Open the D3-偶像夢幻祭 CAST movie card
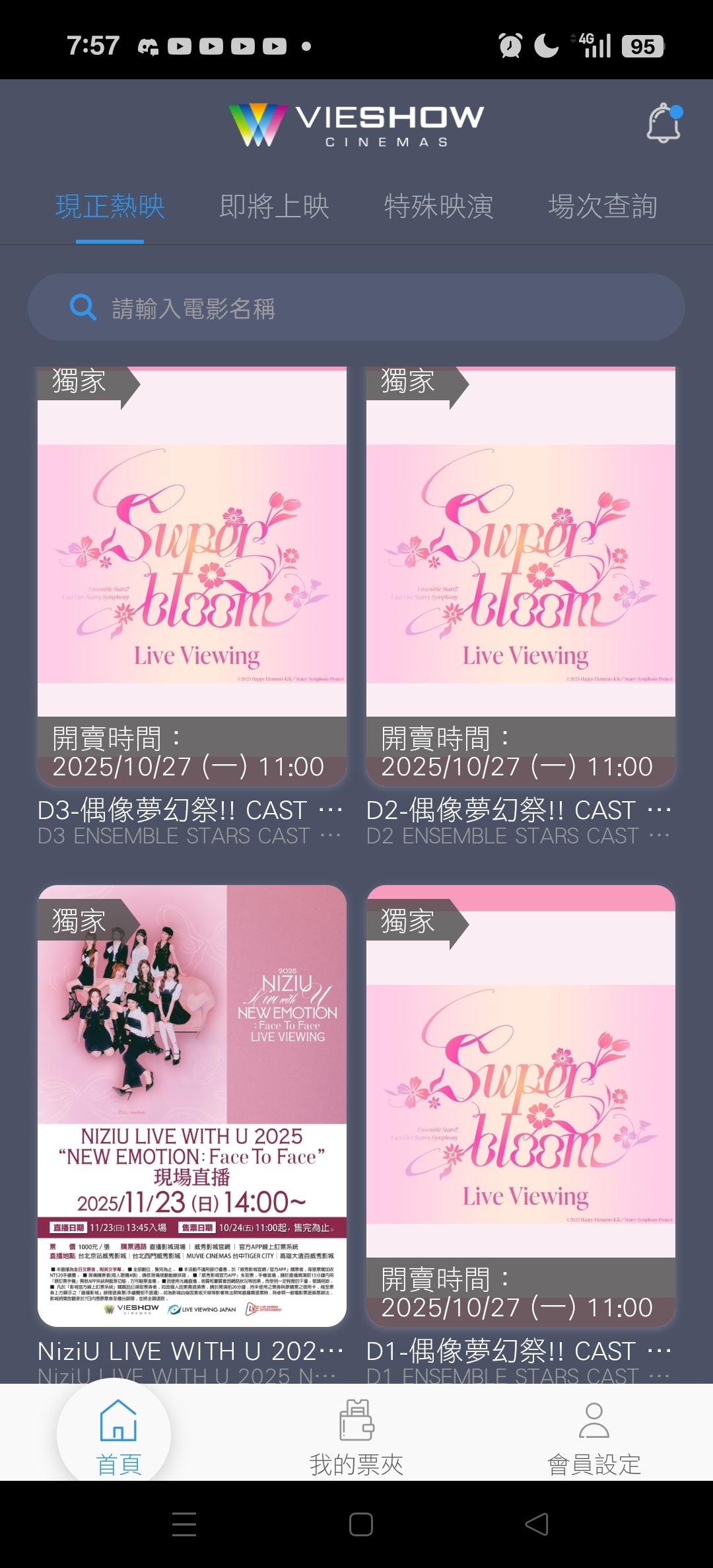This screenshot has width=713, height=1568. (x=192, y=575)
